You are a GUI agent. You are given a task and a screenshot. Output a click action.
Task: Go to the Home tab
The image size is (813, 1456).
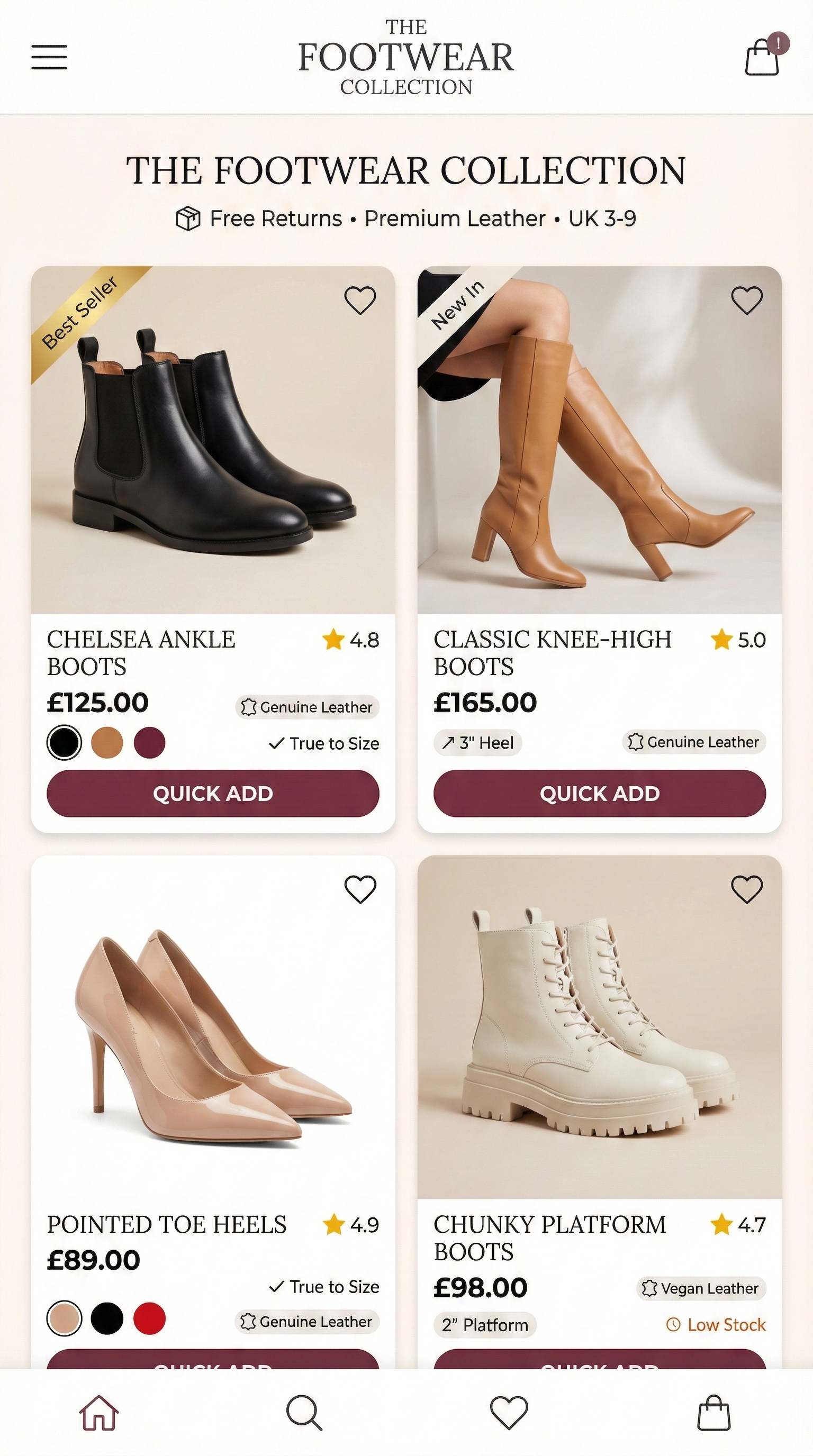99,1413
